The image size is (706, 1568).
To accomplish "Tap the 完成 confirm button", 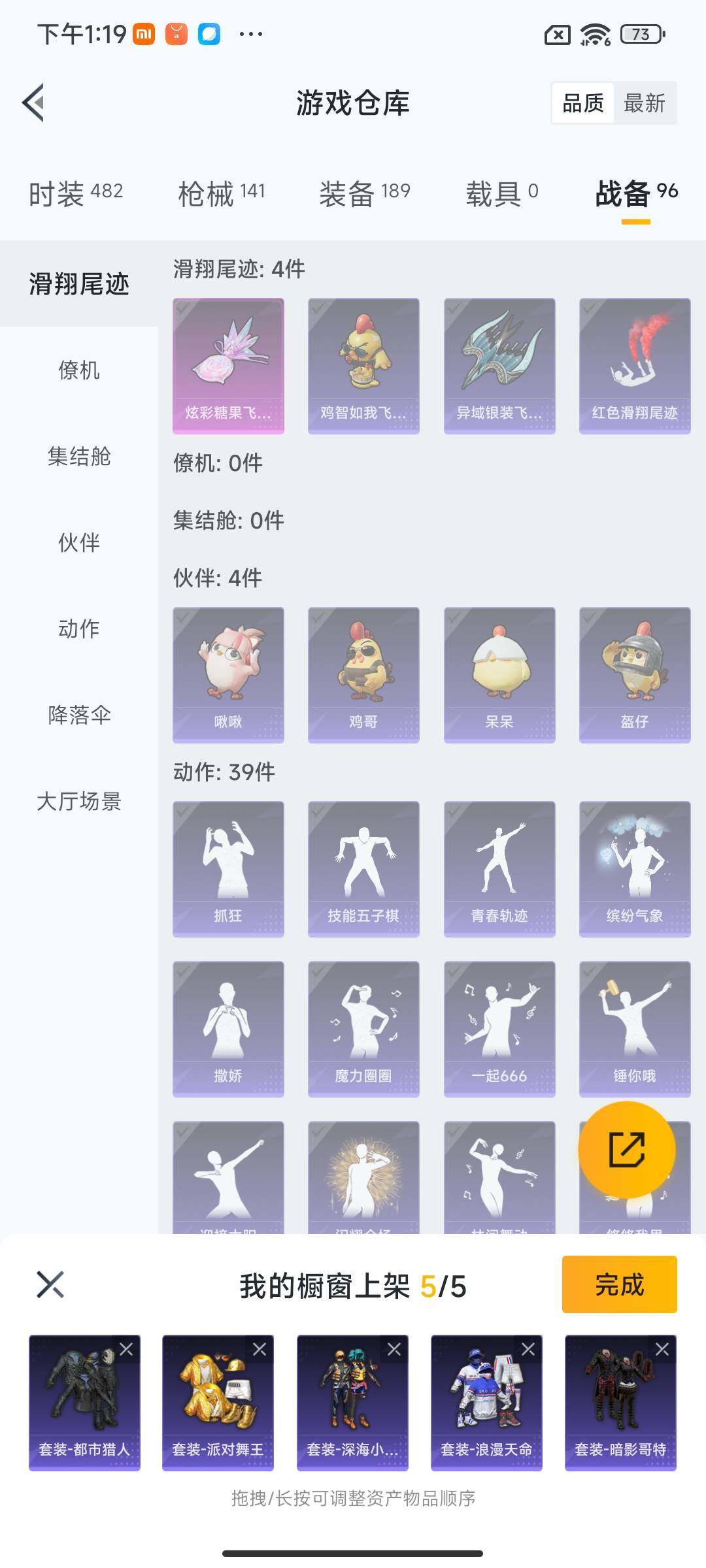I will (x=618, y=1284).
